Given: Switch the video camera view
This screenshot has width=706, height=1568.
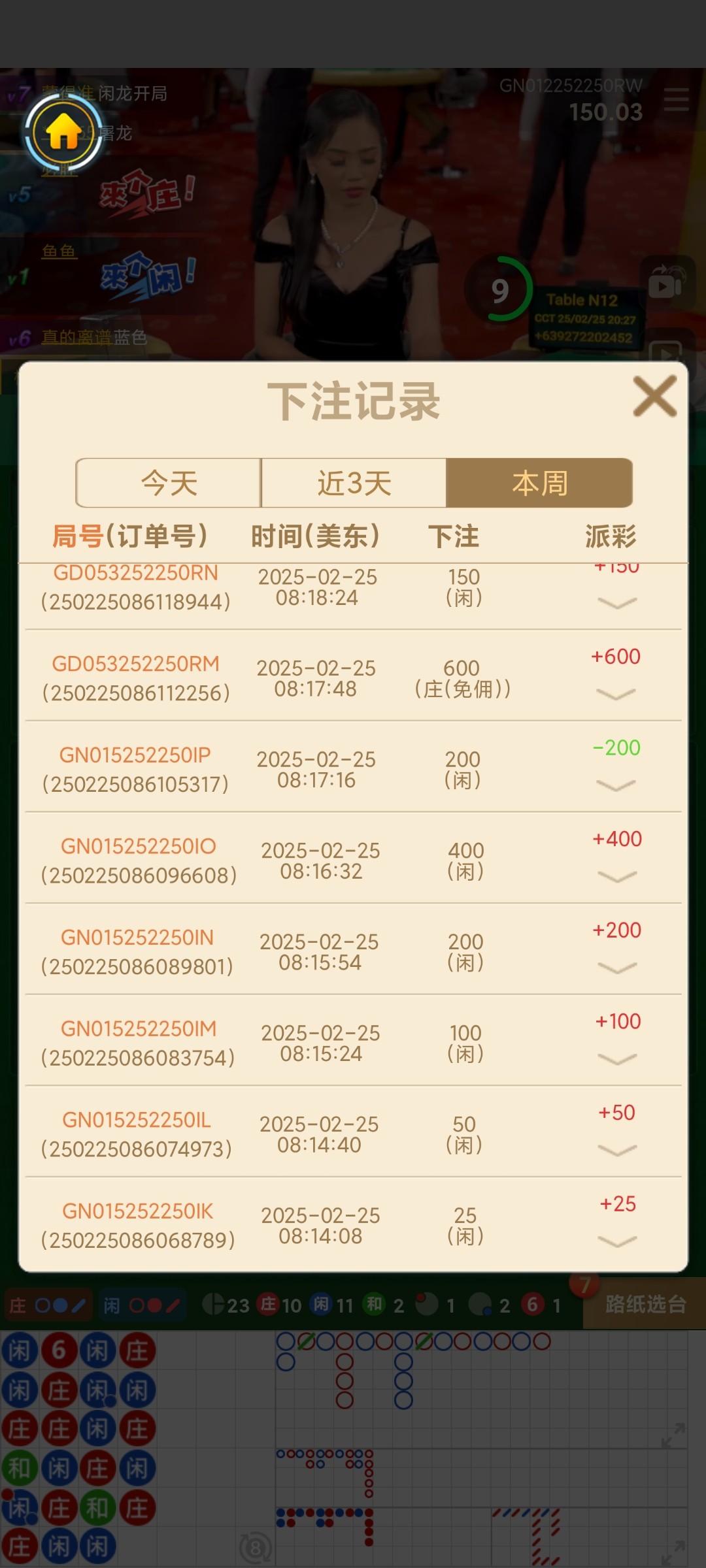Looking at the screenshot, I should point(666,283).
